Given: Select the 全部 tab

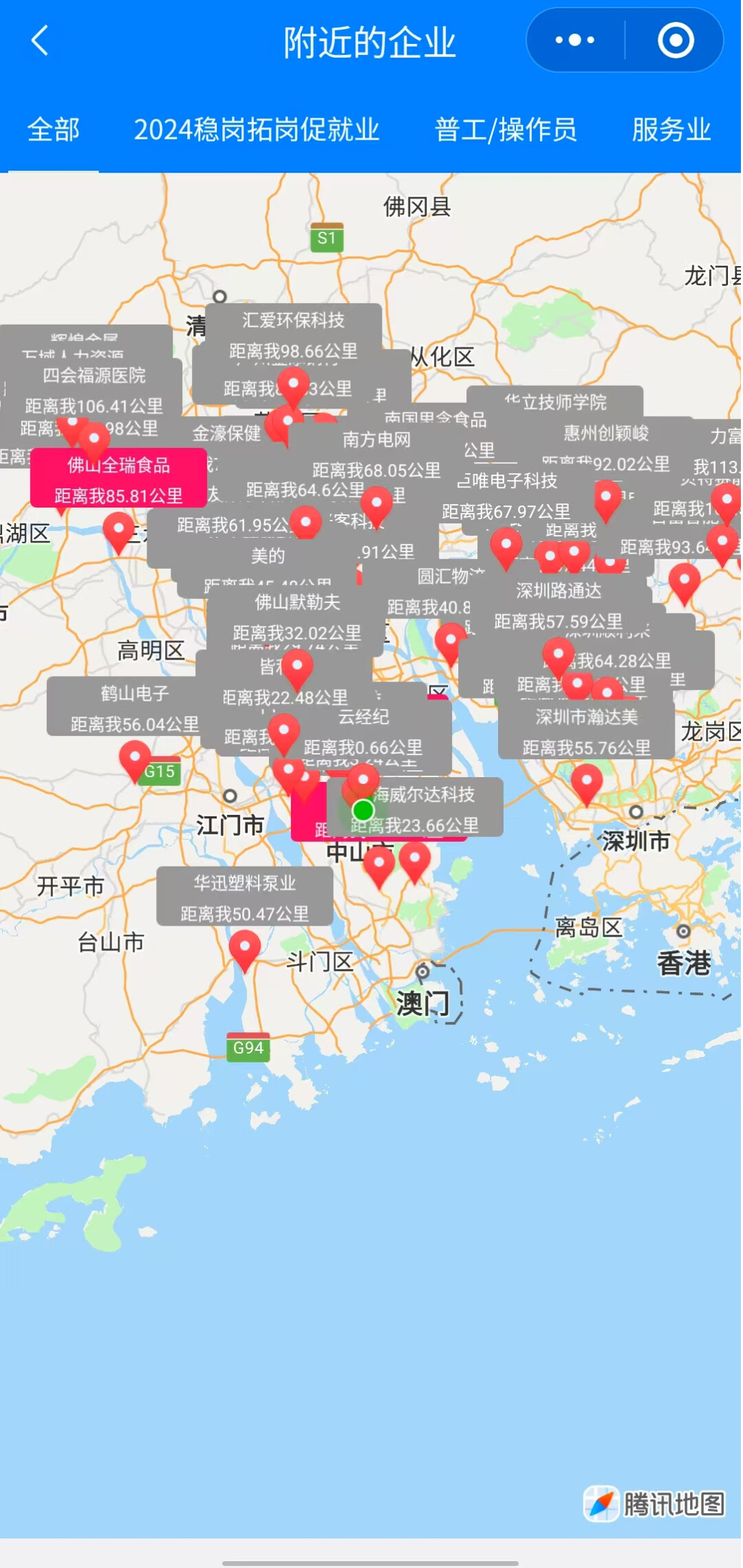Looking at the screenshot, I should coord(53,129).
